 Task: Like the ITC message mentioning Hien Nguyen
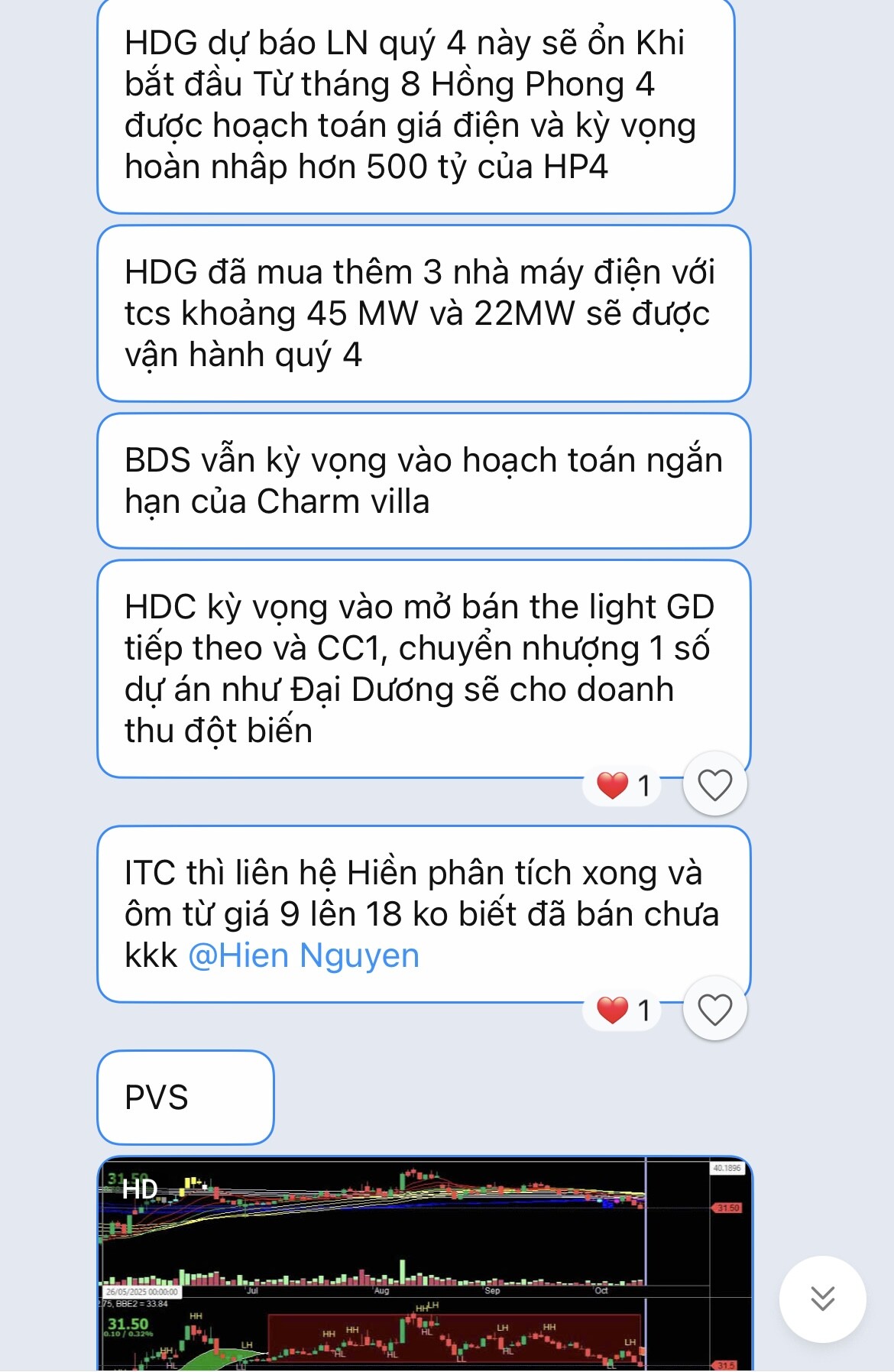click(714, 1010)
